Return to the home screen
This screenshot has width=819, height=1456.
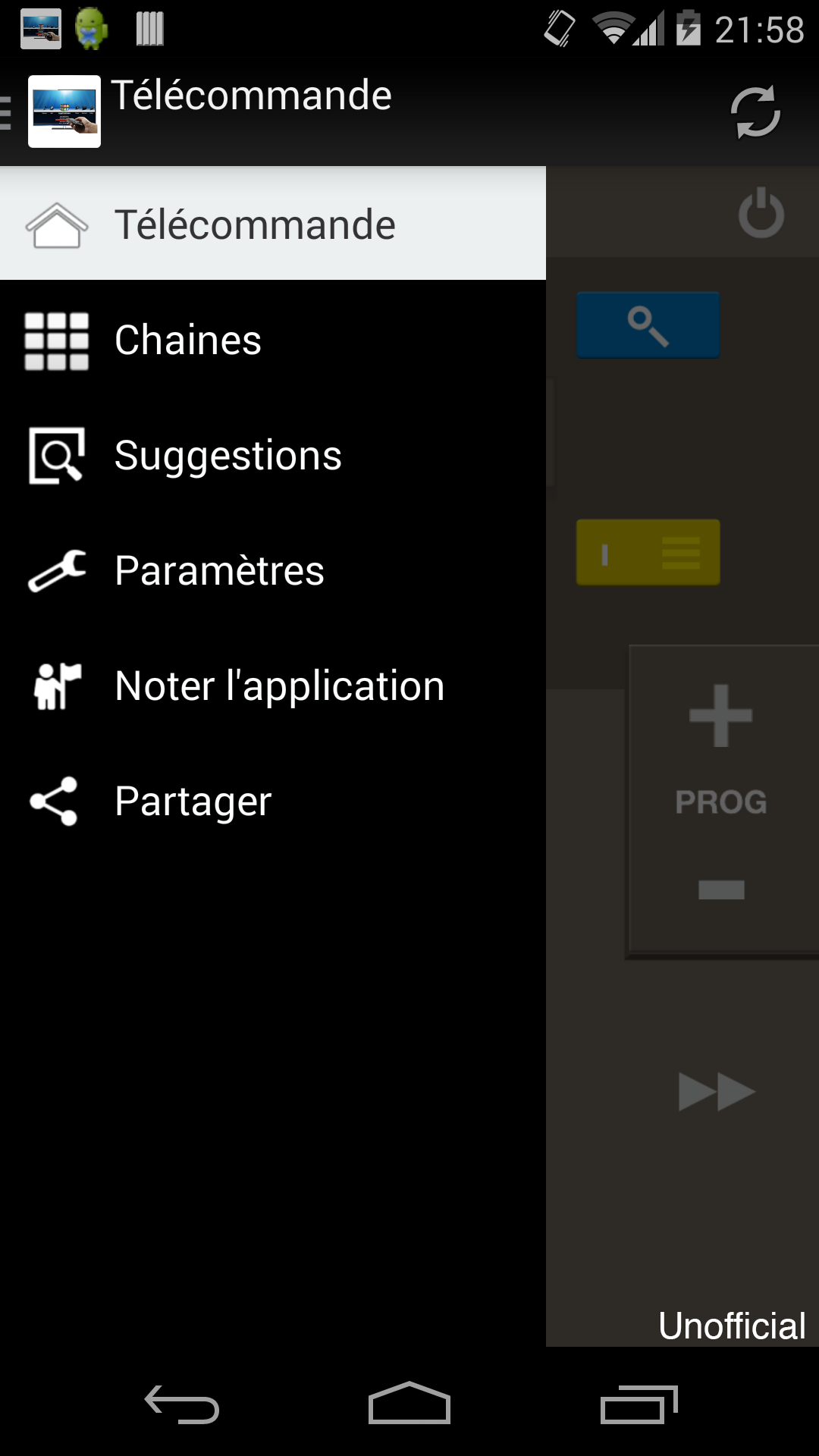(x=409, y=1404)
